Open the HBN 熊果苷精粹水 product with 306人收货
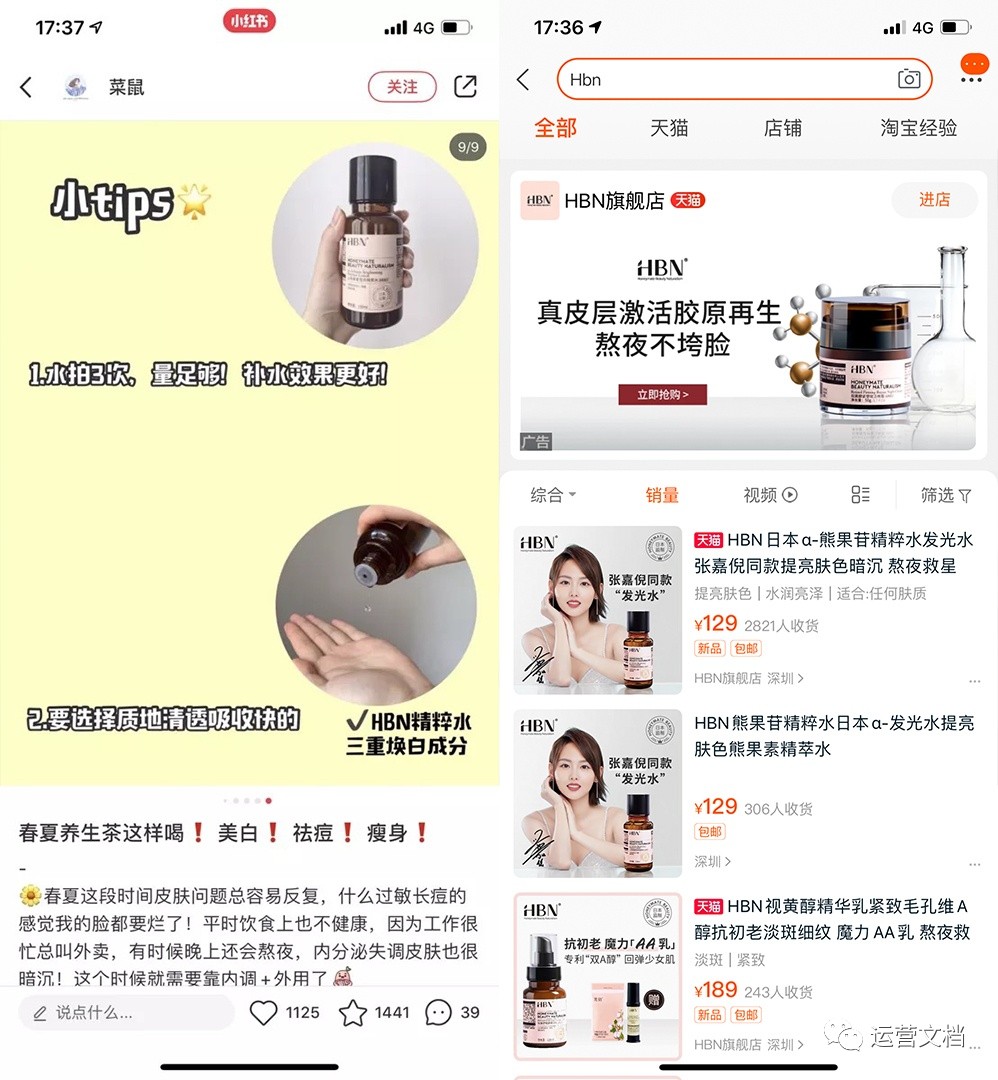 (834, 735)
